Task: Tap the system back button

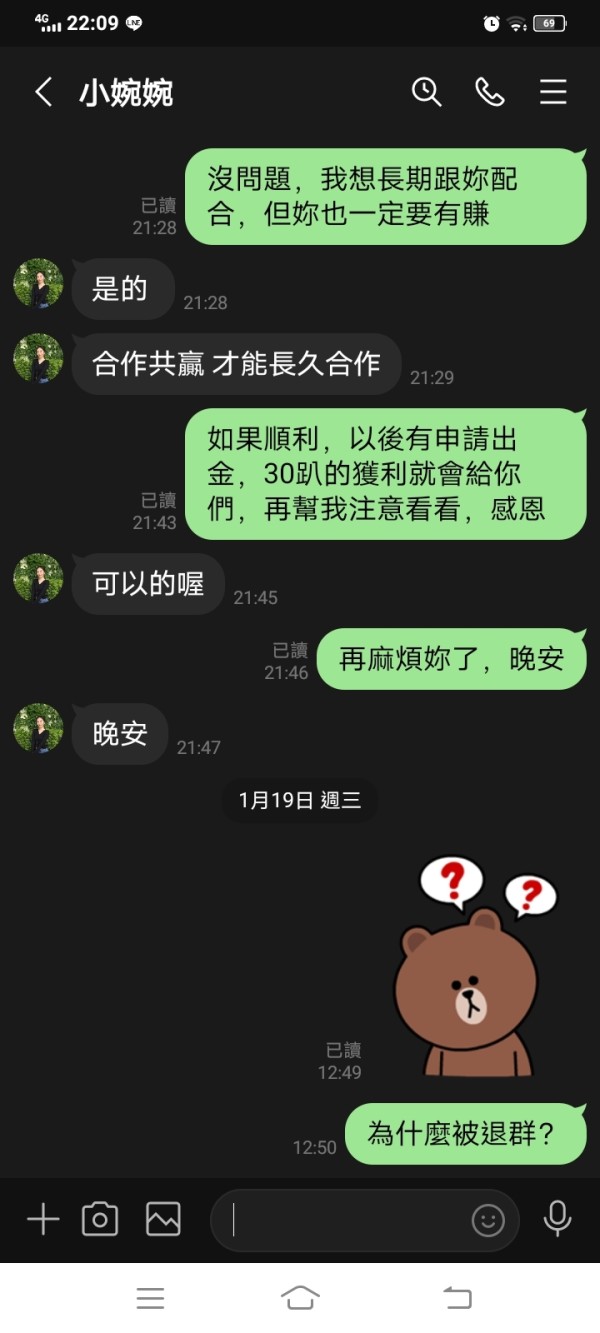Action: point(457,1298)
